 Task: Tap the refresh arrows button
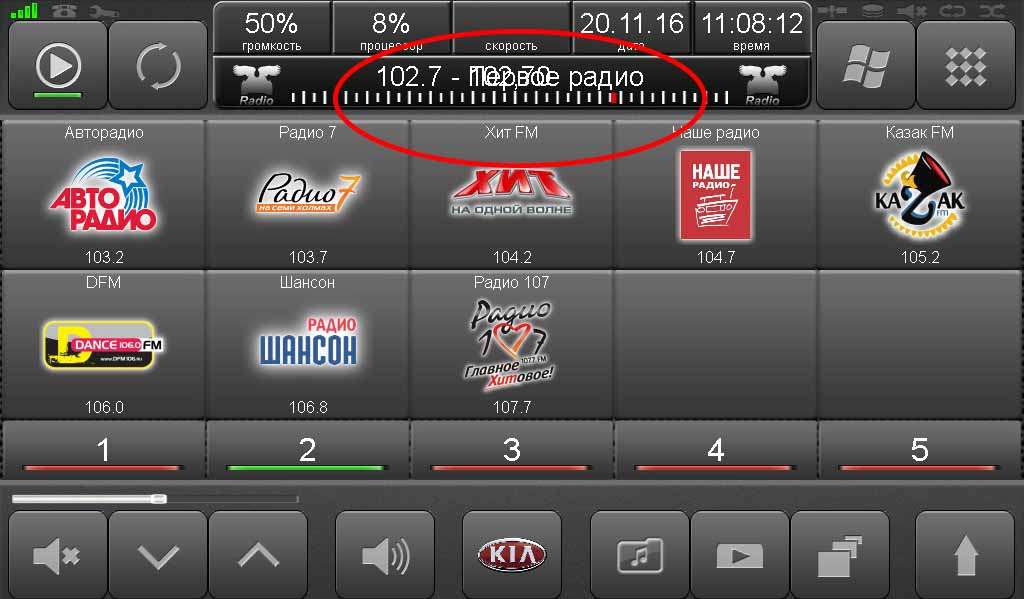(158, 66)
